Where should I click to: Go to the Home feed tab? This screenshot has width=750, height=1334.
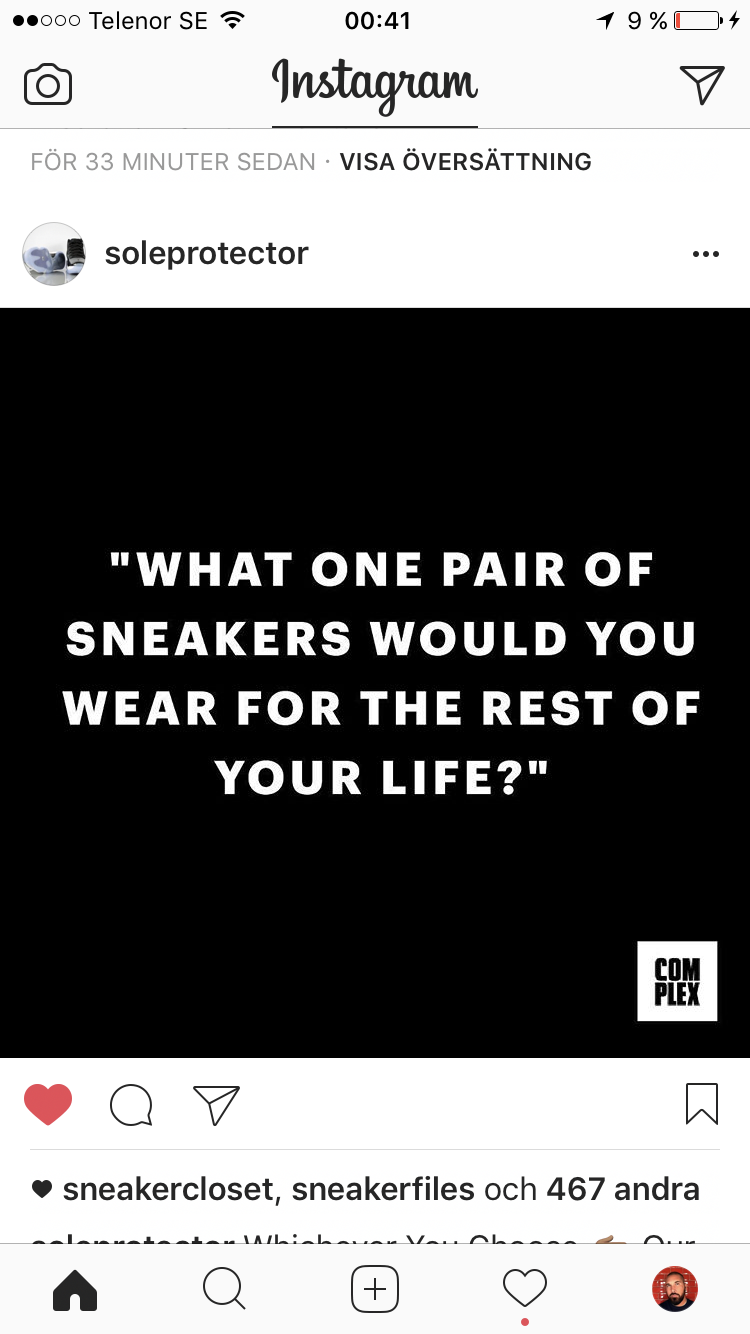pos(75,1289)
